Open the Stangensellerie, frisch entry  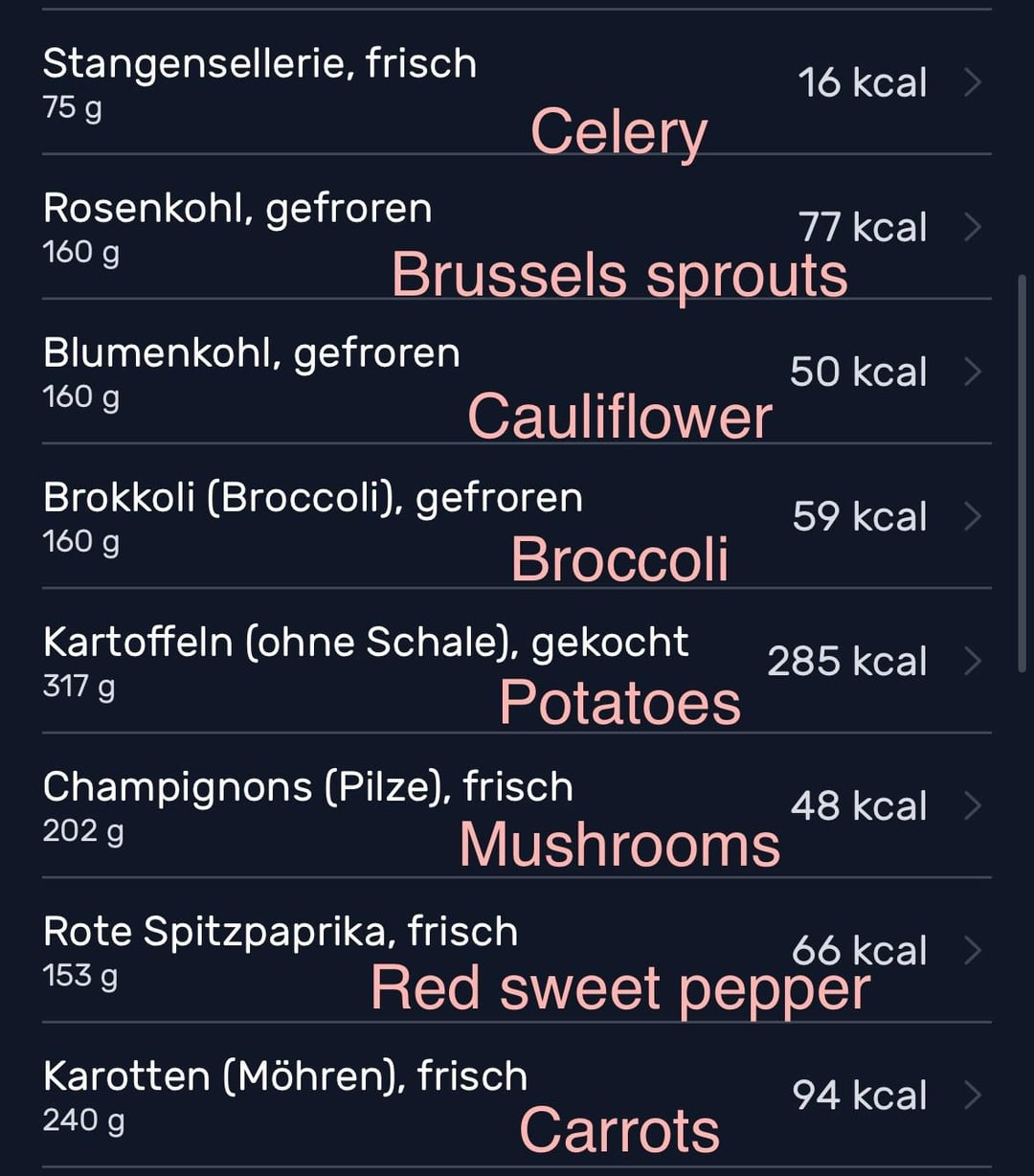point(258,65)
